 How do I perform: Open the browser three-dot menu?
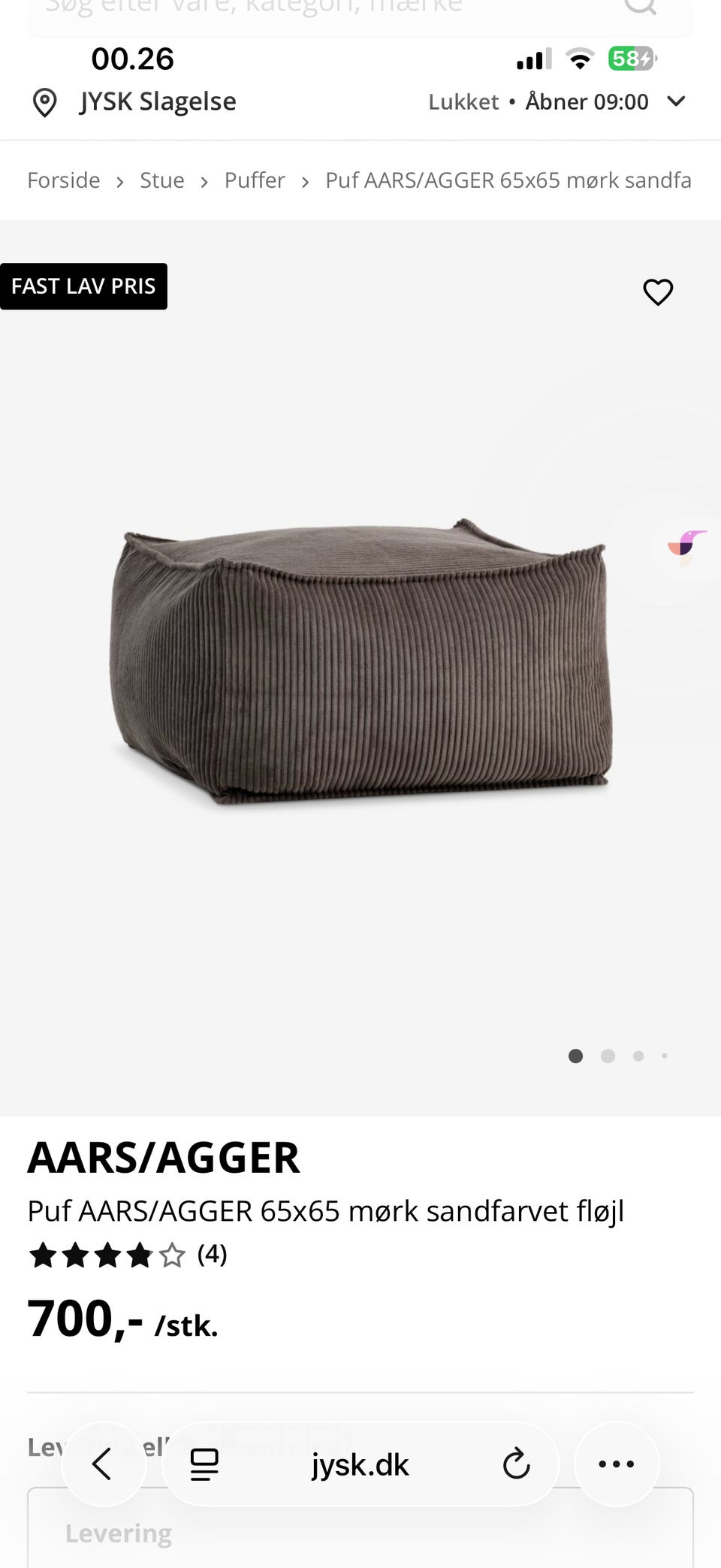tap(617, 1464)
